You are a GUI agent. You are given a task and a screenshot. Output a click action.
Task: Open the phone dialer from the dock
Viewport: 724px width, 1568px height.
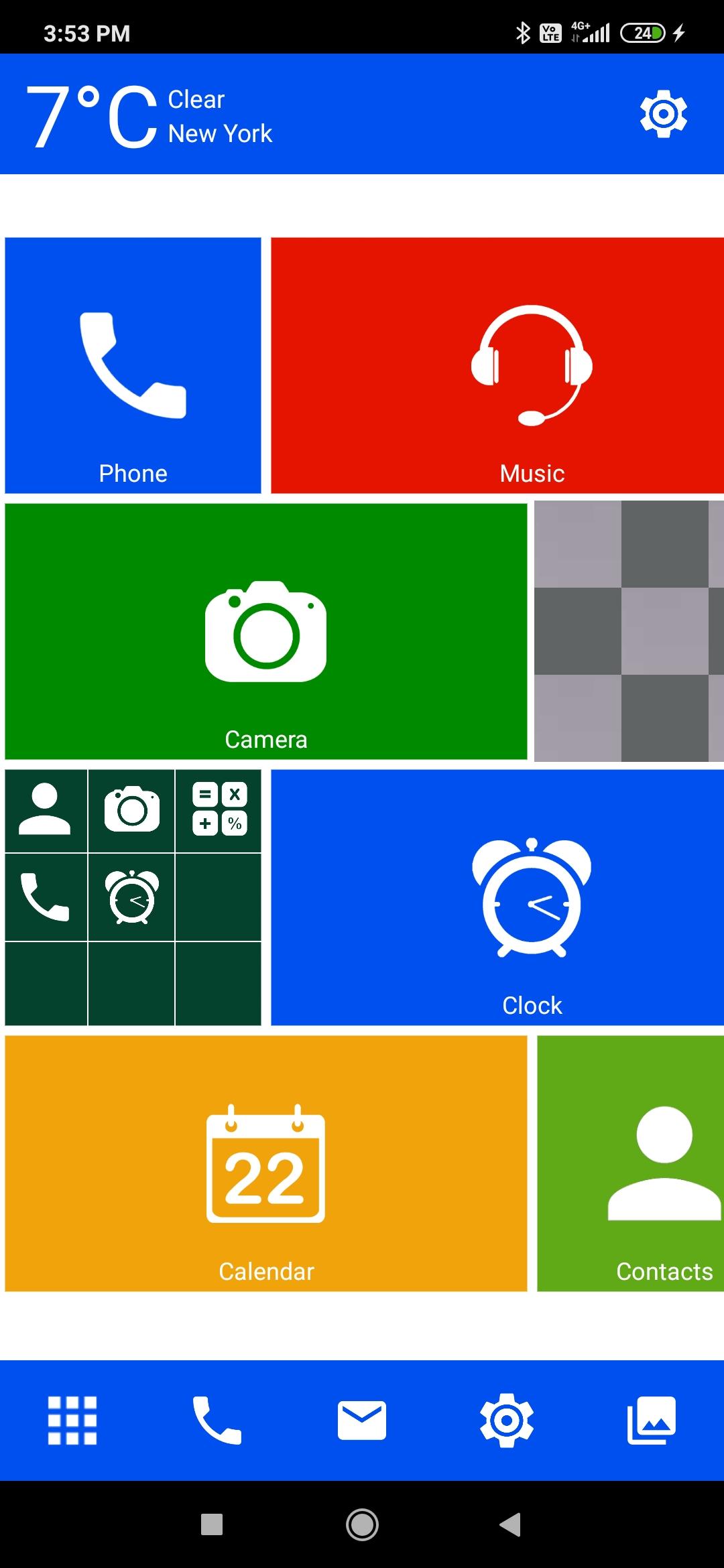(x=217, y=1420)
